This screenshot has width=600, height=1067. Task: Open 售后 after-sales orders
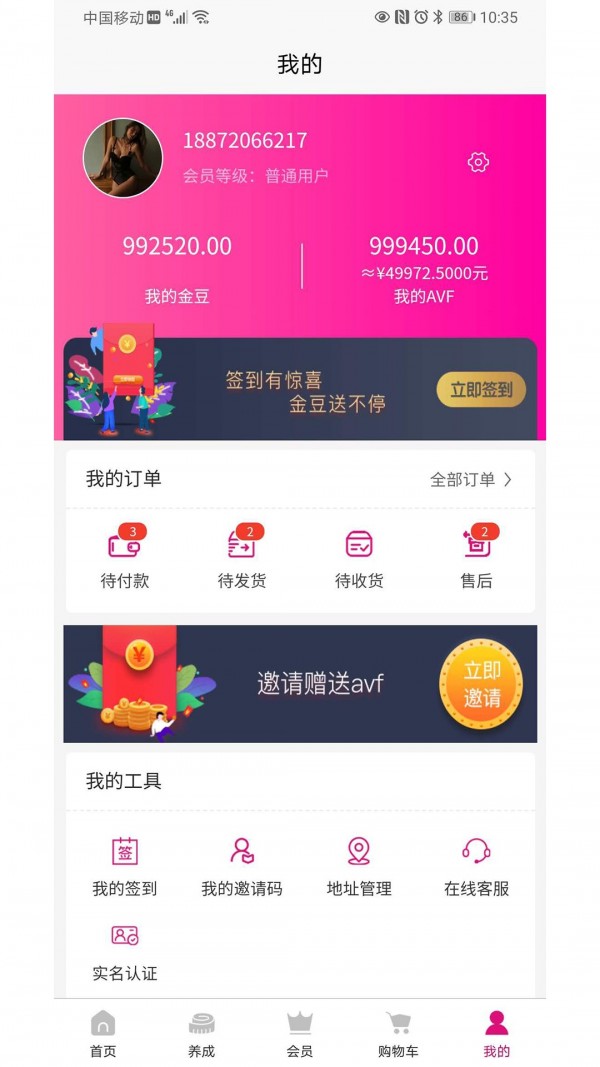[477, 559]
